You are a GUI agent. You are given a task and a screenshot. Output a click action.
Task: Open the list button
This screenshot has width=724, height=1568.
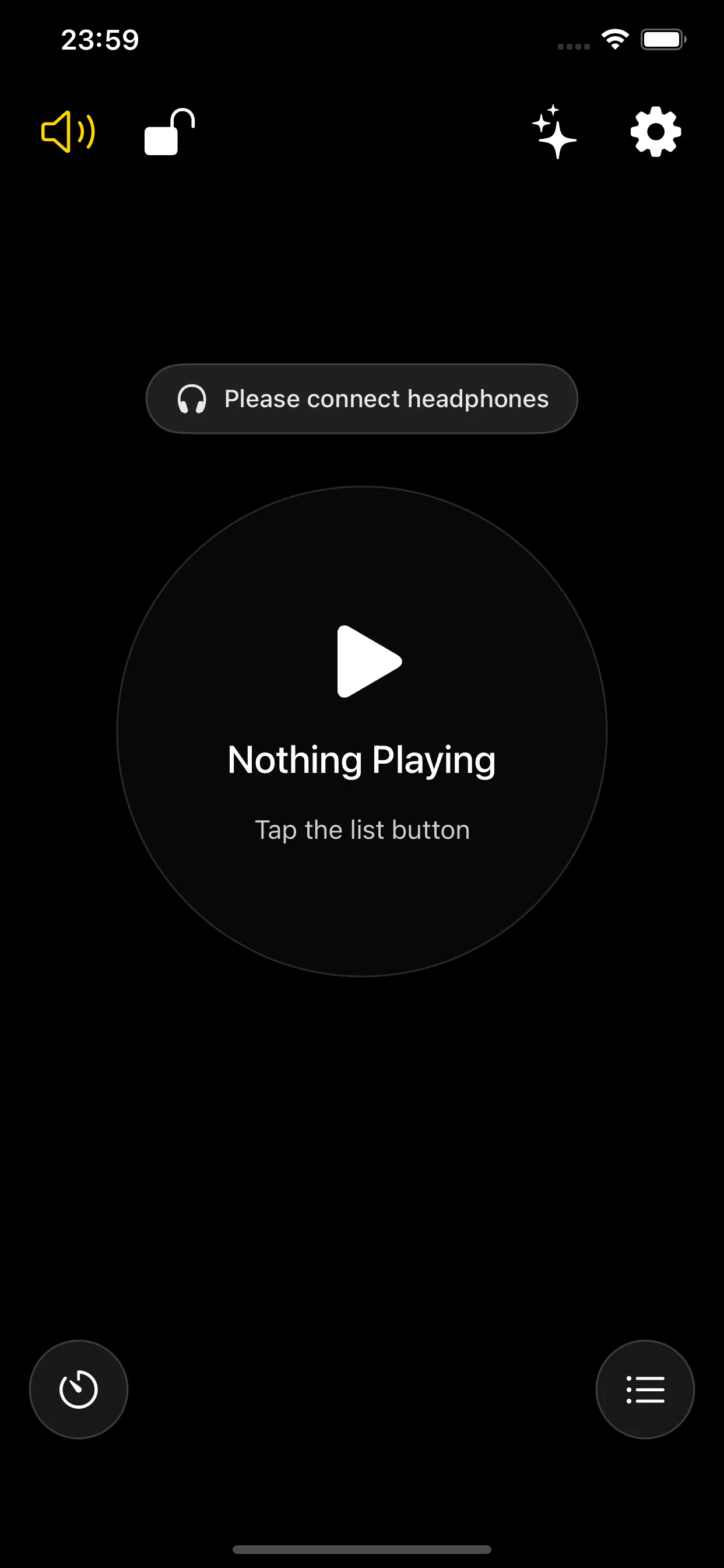pyautogui.click(x=645, y=1389)
